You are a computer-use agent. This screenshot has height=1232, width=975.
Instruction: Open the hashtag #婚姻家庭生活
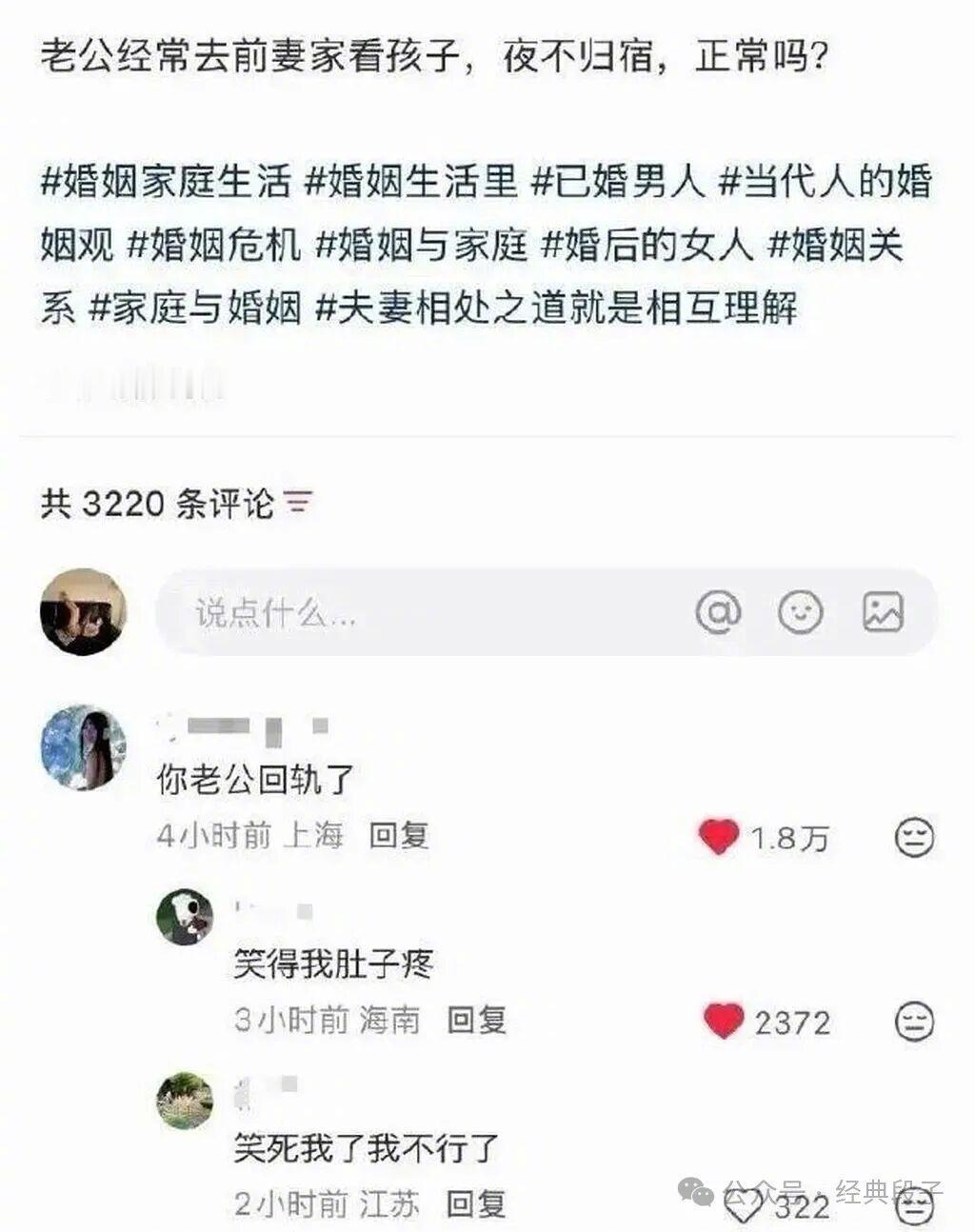click(x=169, y=187)
